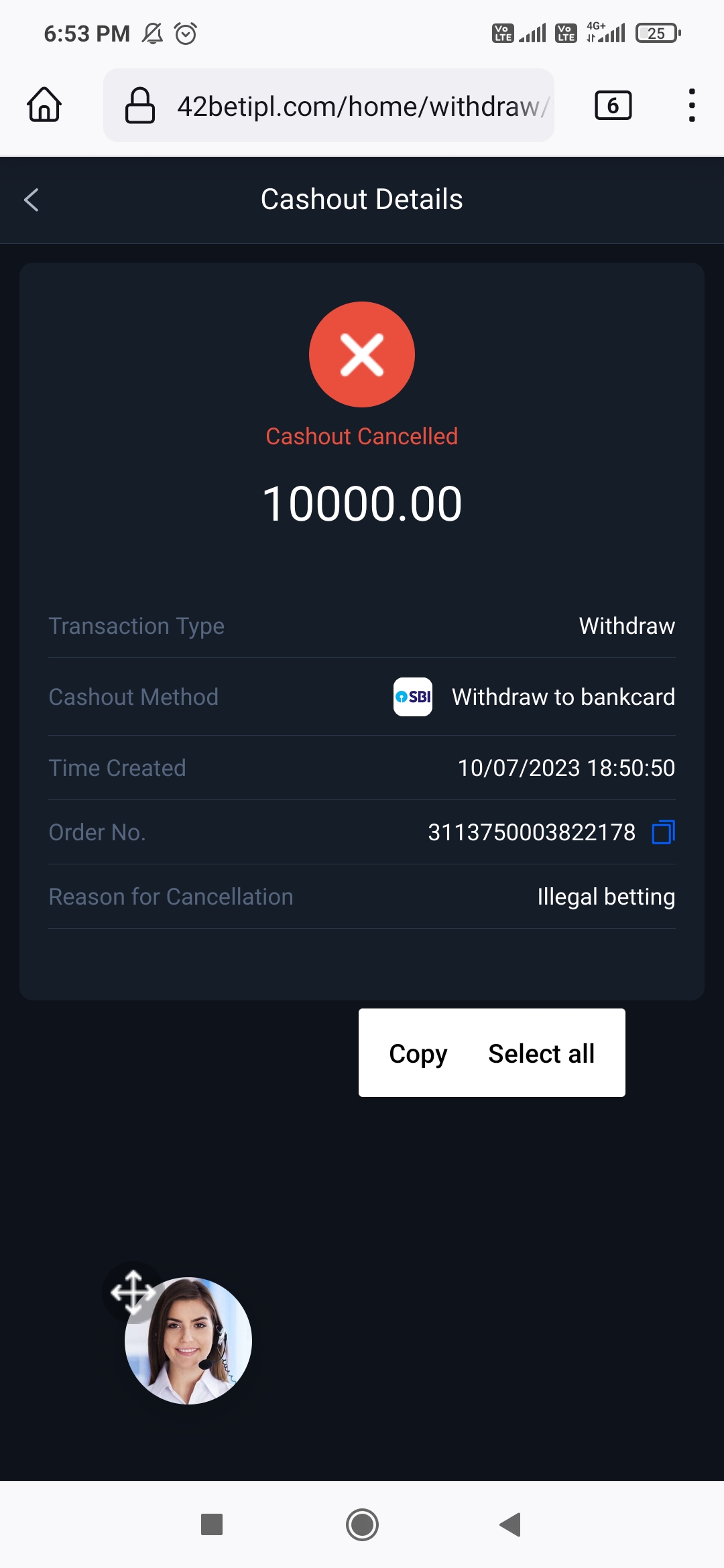Open the browser home page
Image resolution: width=724 pixels, height=1568 pixels.
coord(44,105)
